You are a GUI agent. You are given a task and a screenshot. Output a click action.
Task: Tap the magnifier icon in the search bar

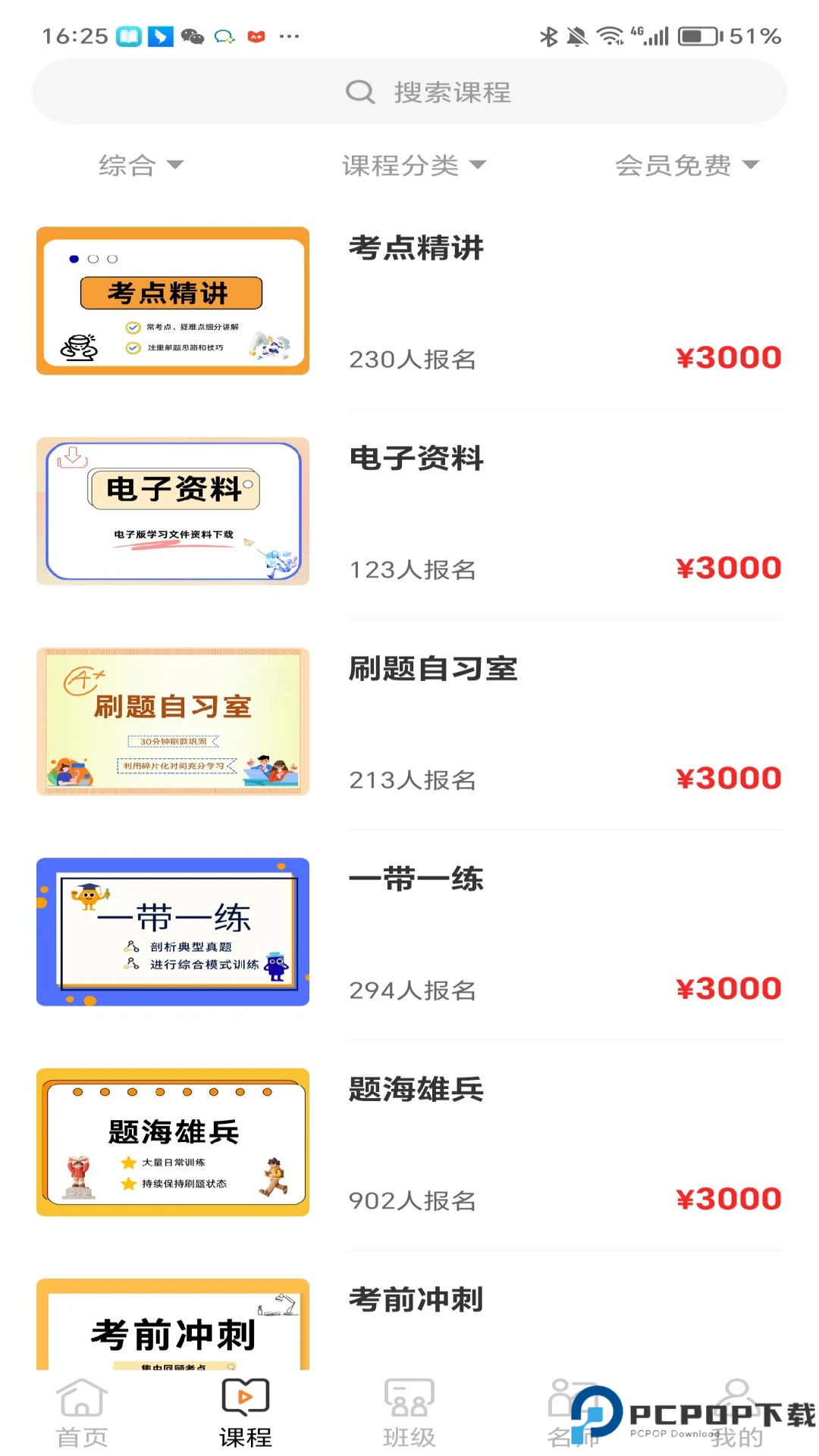[360, 91]
